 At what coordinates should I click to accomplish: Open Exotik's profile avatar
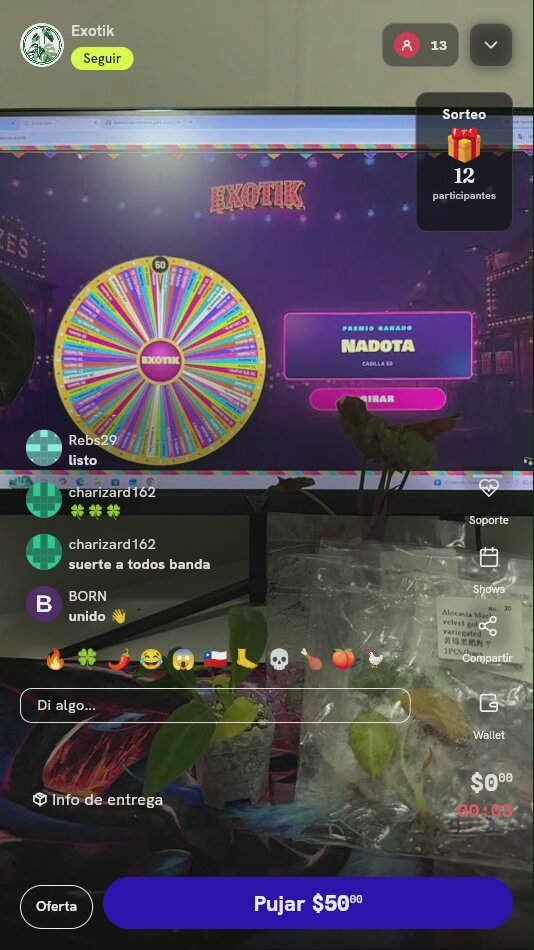point(42,45)
